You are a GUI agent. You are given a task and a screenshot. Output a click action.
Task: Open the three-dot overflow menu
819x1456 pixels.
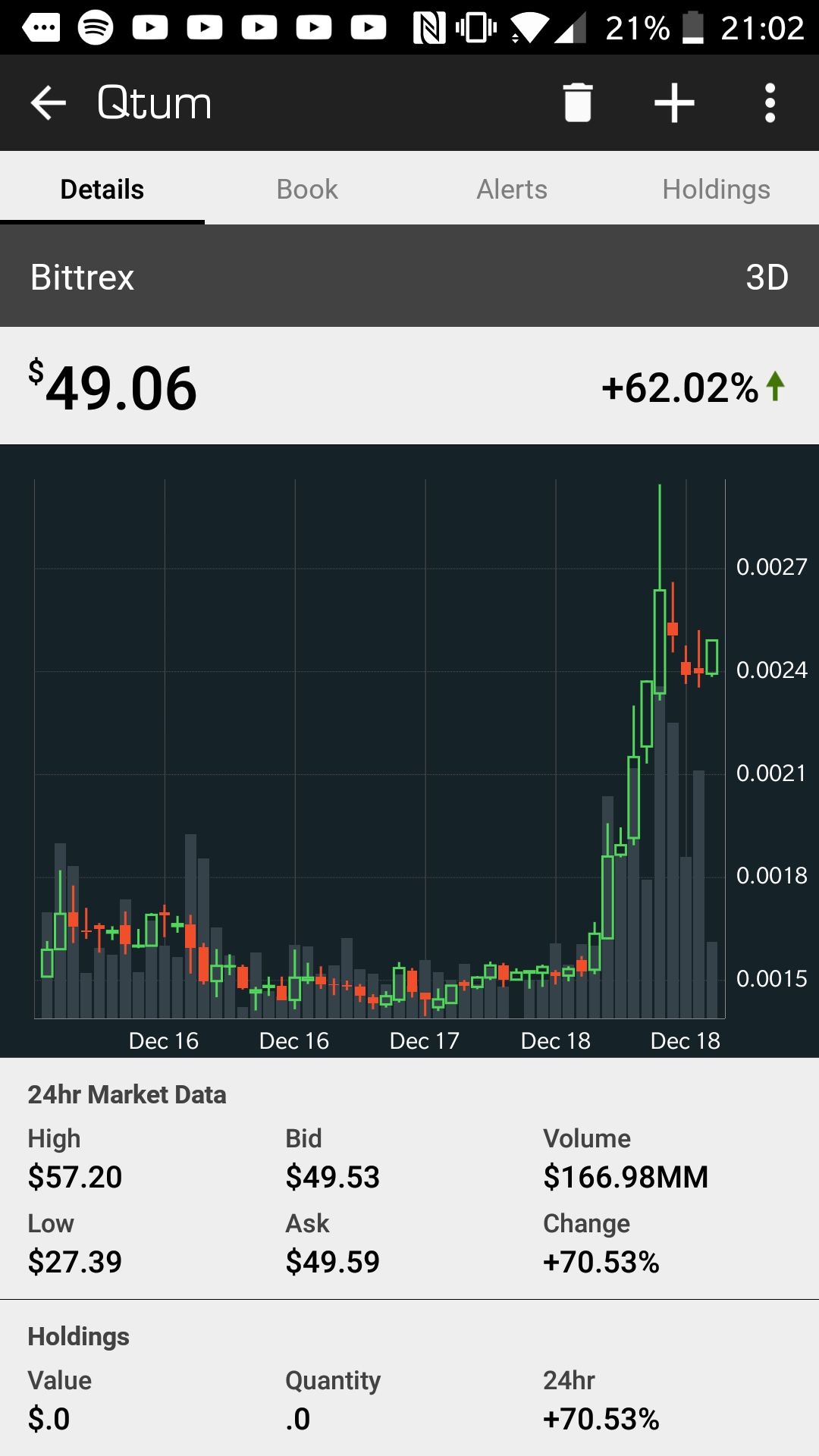pyautogui.click(x=770, y=102)
